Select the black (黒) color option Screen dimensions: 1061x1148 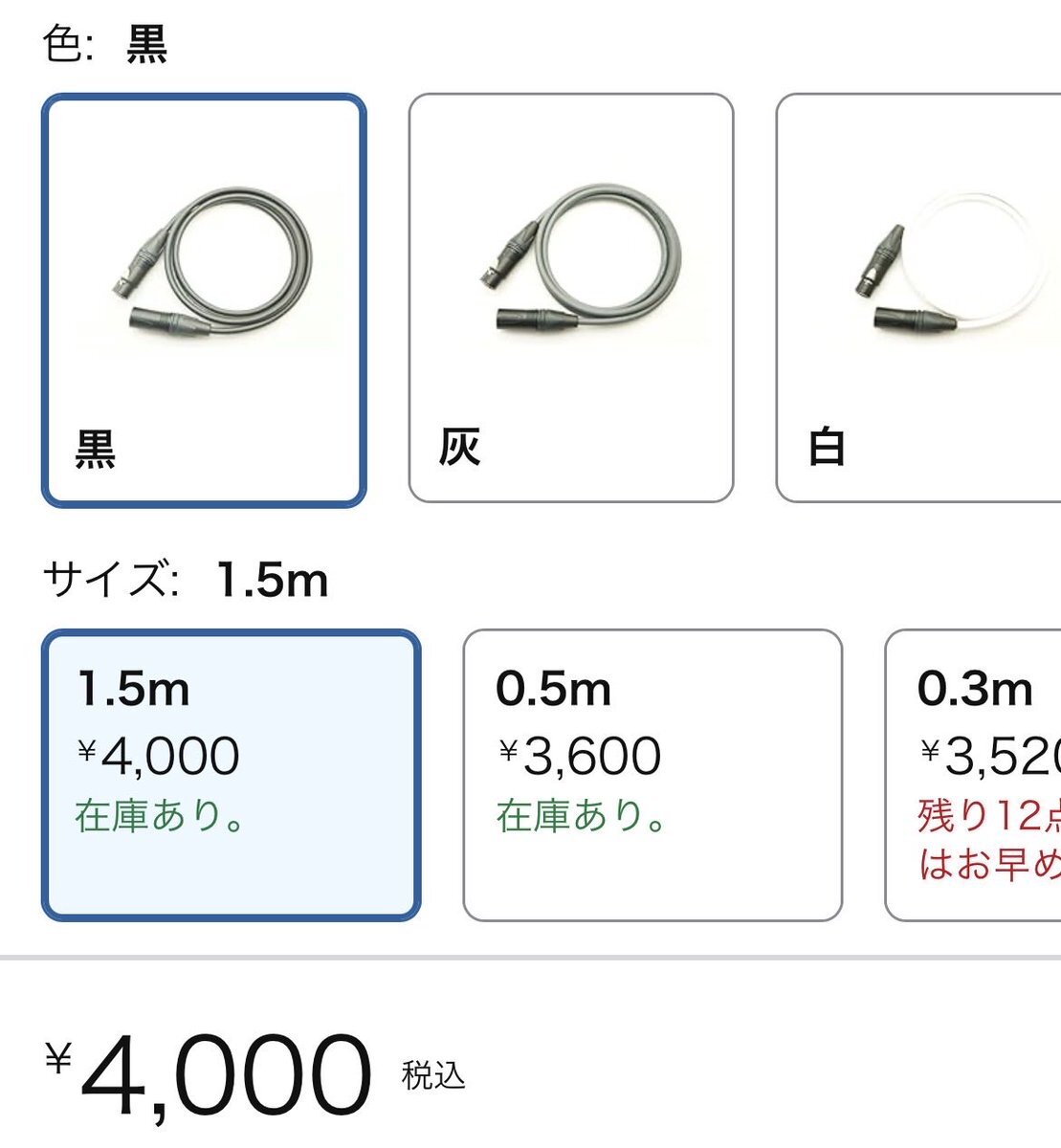[204, 299]
